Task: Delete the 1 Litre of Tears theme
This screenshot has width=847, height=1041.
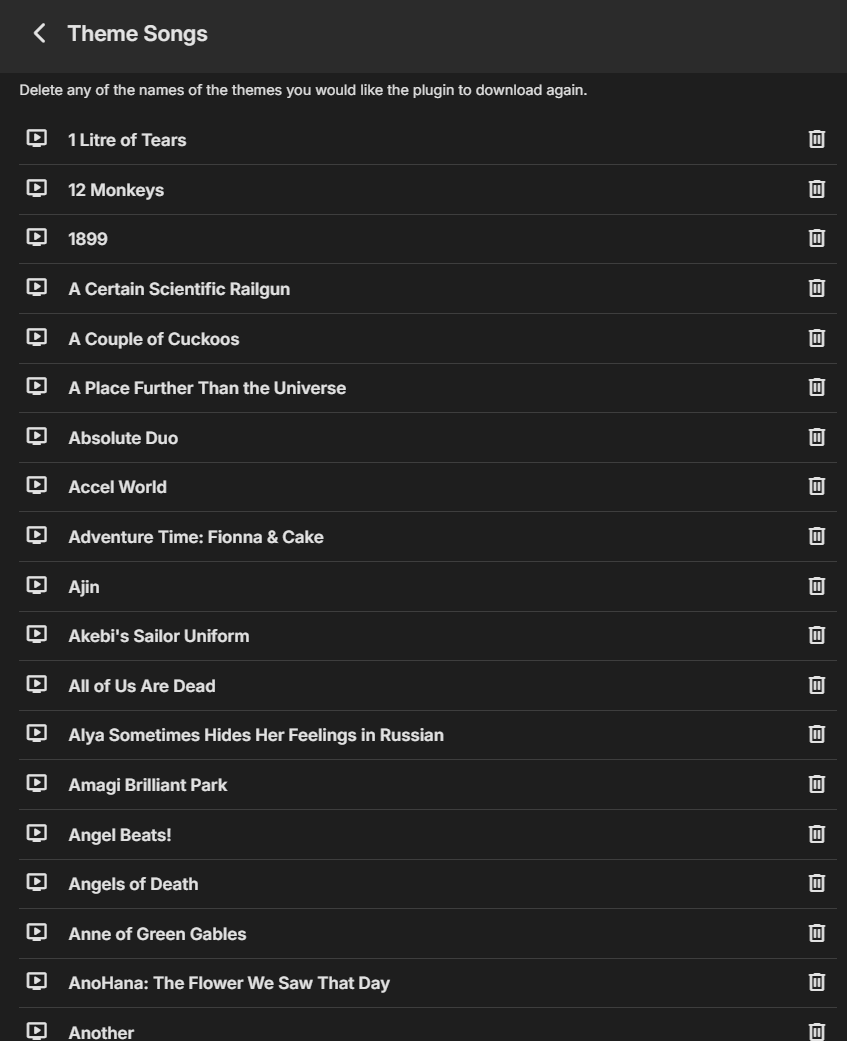Action: tap(816, 140)
